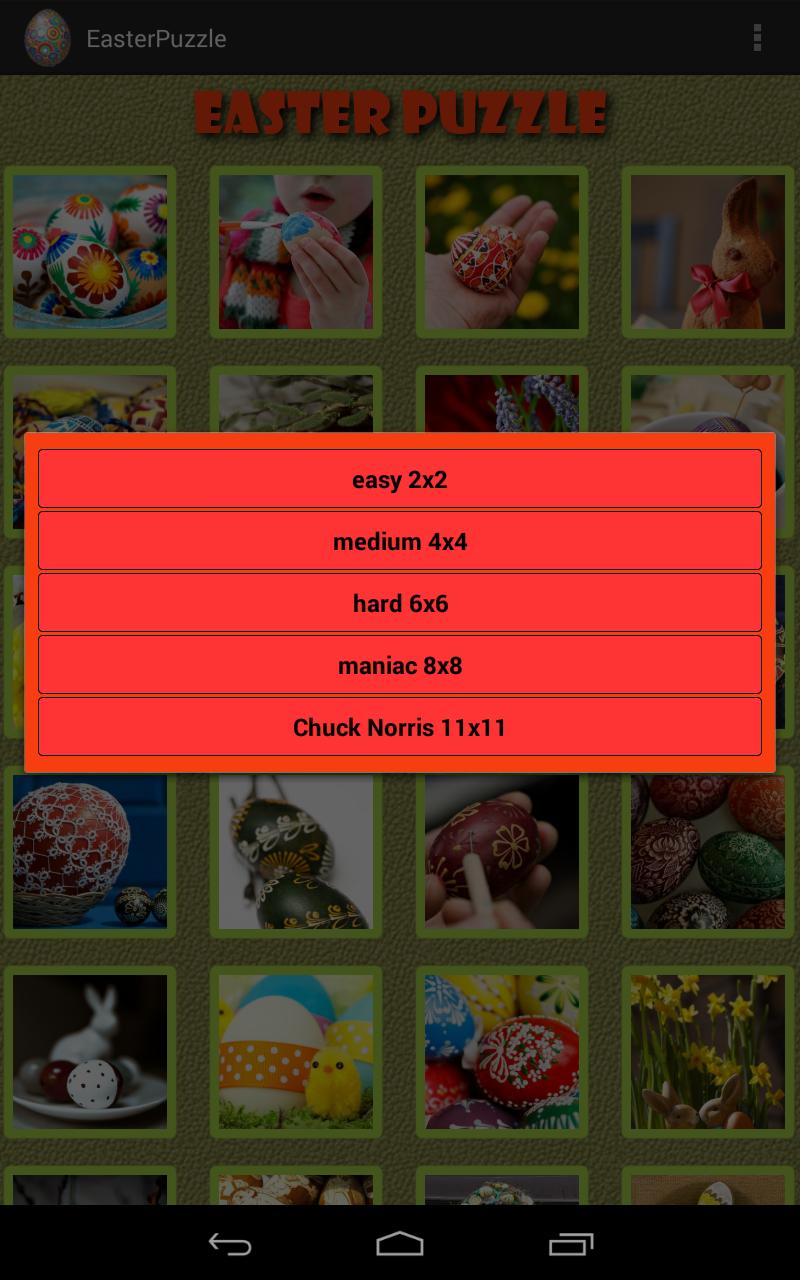Choose medium 4x4 difficulty

(400, 541)
